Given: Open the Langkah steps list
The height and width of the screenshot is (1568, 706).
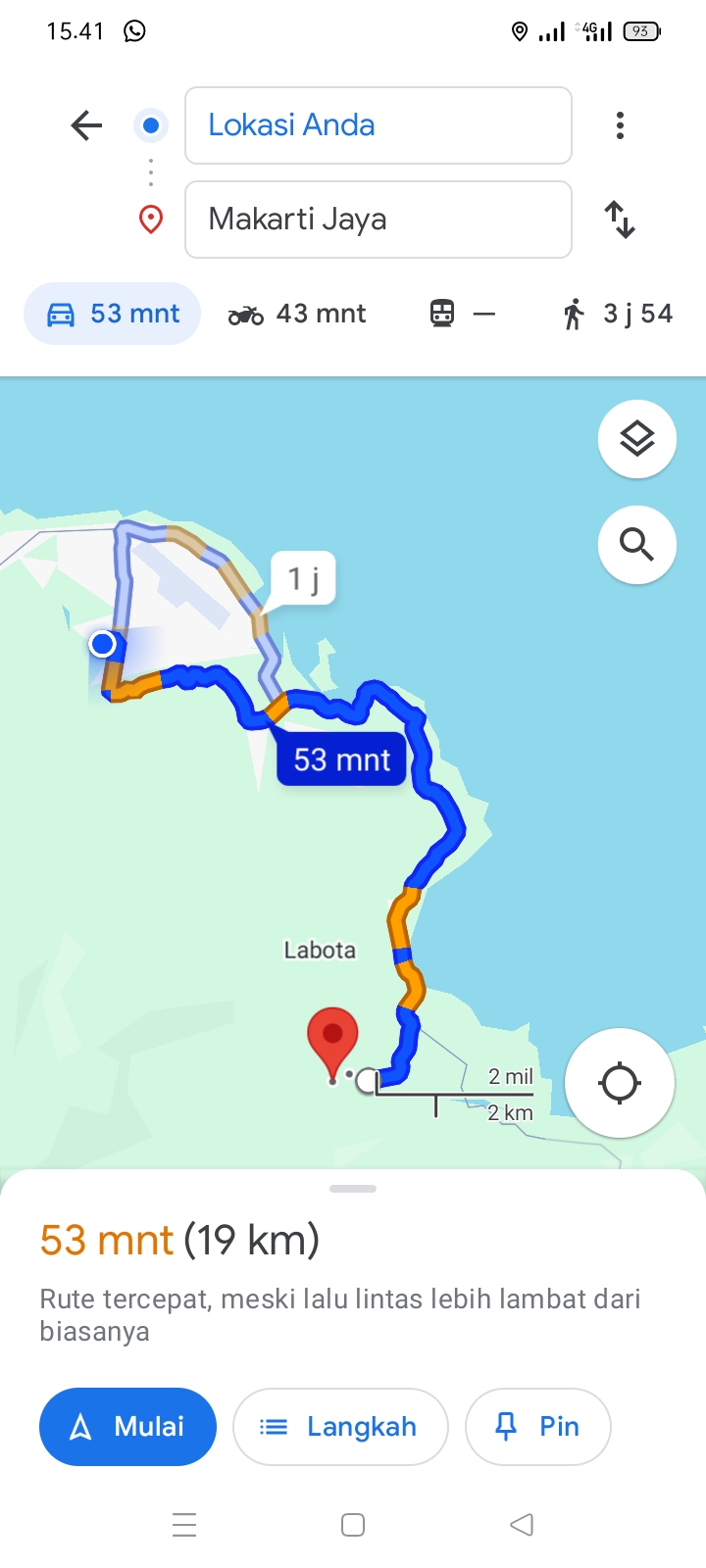Looking at the screenshot, I should click(340, 1427).
